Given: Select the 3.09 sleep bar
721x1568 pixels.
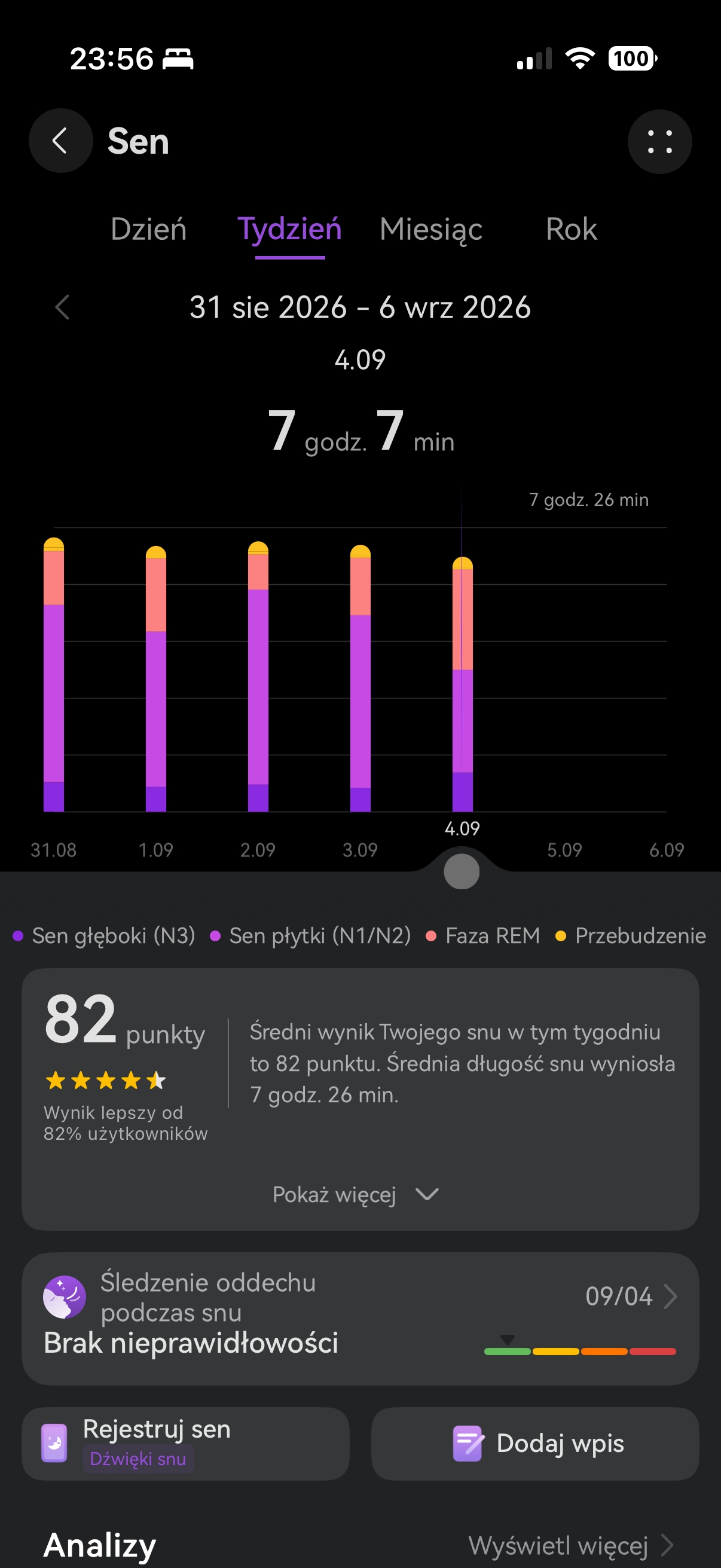Looking at the screenshot, I should (x=360, y=678).
